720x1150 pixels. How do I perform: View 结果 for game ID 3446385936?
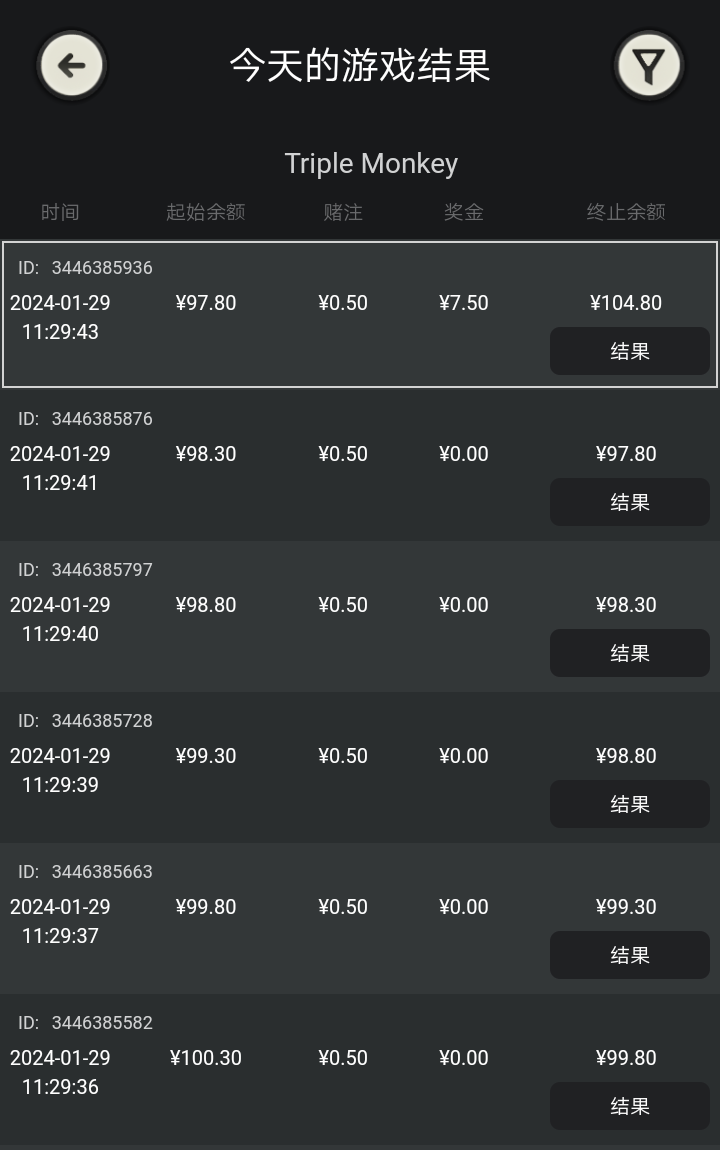[629, 351]
